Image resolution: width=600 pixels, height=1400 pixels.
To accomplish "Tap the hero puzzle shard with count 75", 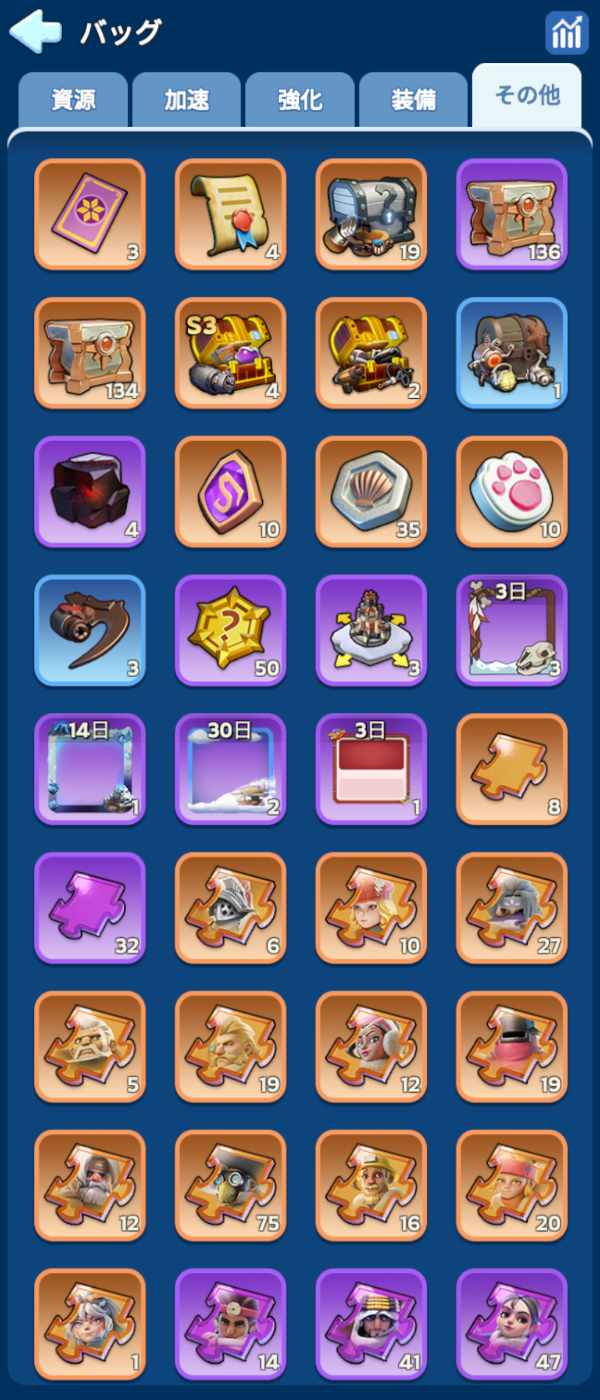I will tap(231, 1185).
